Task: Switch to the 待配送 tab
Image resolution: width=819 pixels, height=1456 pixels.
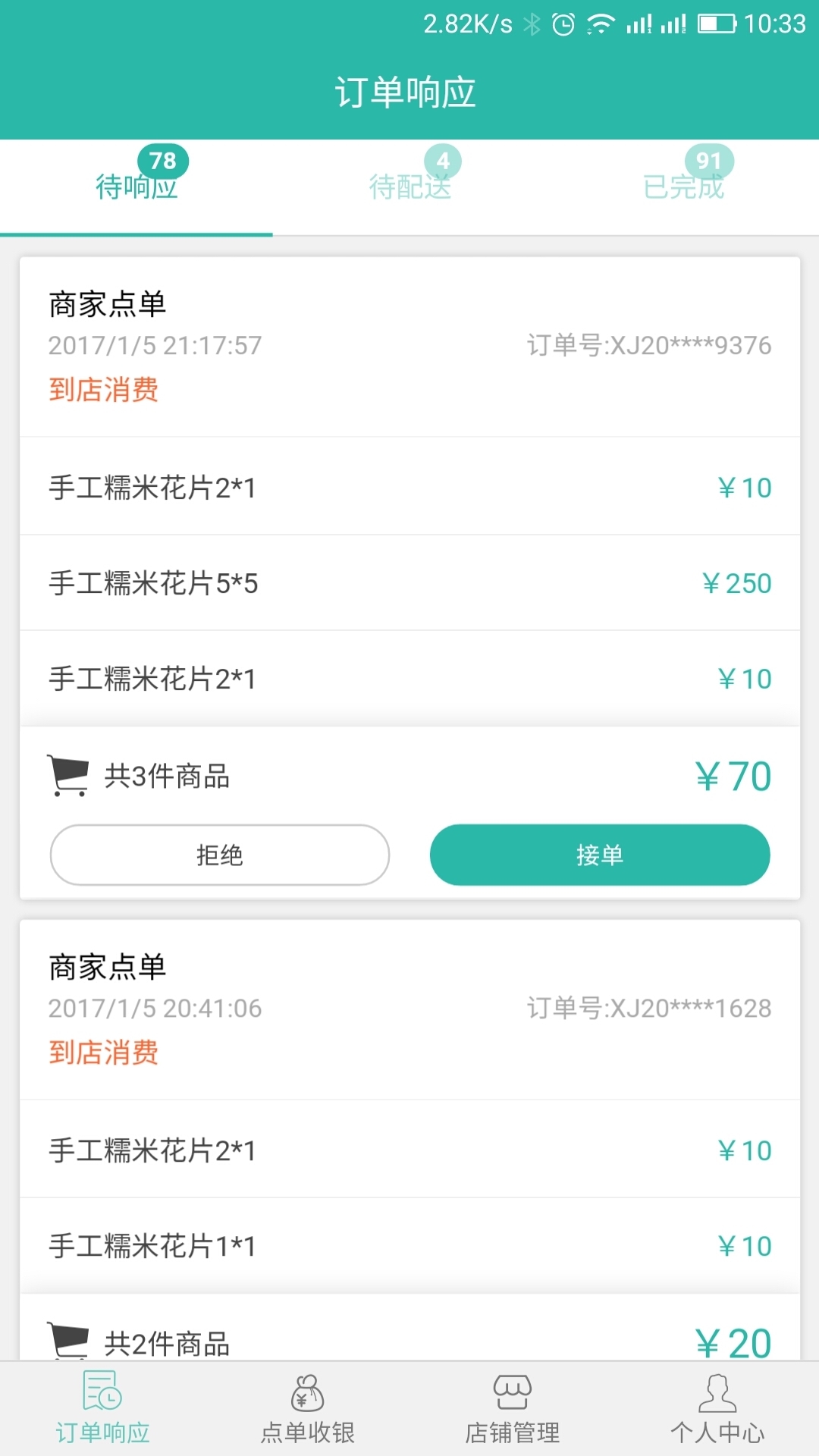Action: 409,187
